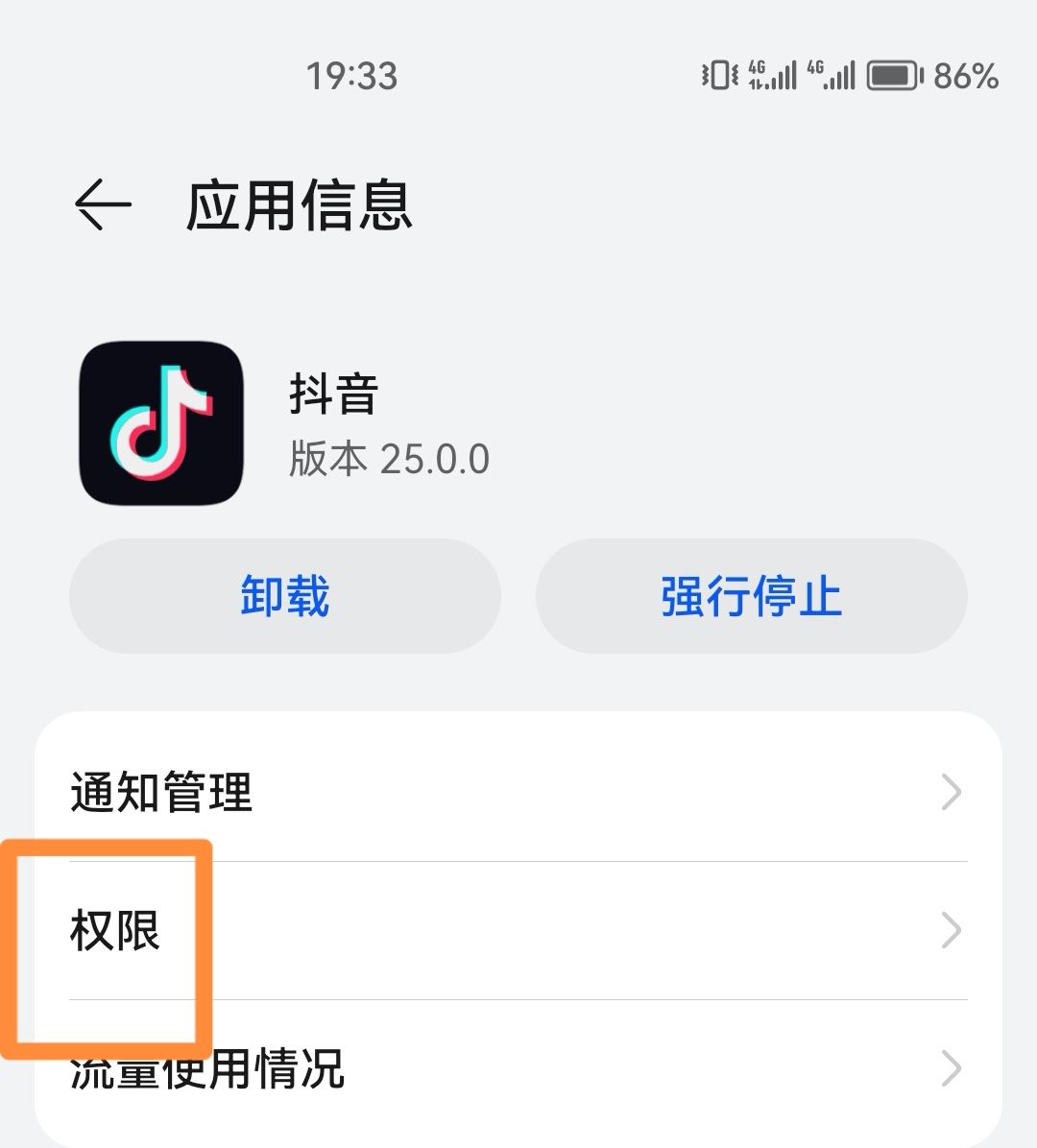This screenshot has height=1148, width=1037.
Task: Tap 卸载 to uninstall the app
Action: [x=283, y=596]
